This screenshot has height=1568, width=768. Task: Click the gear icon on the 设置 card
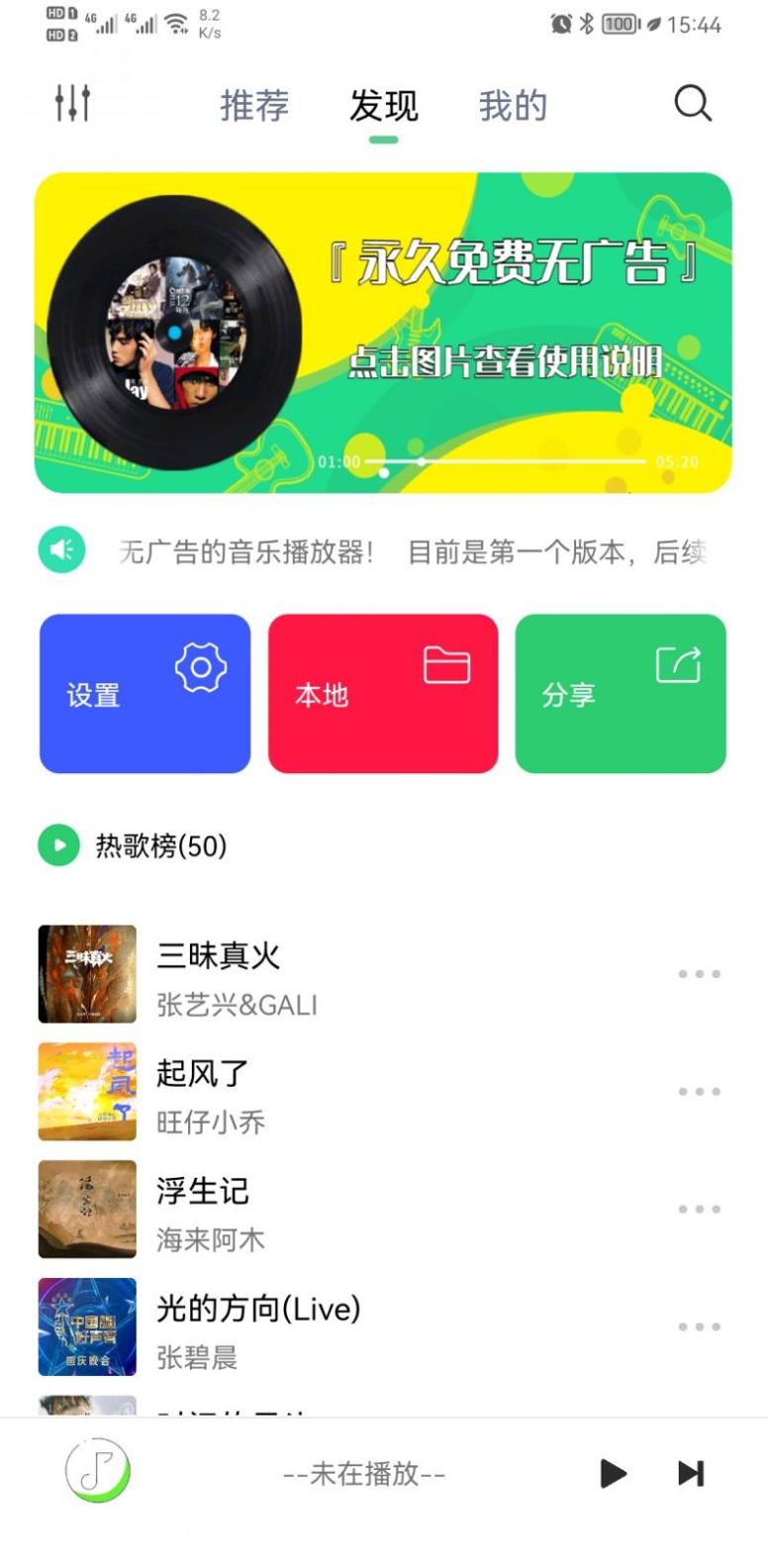coord(201,665)
